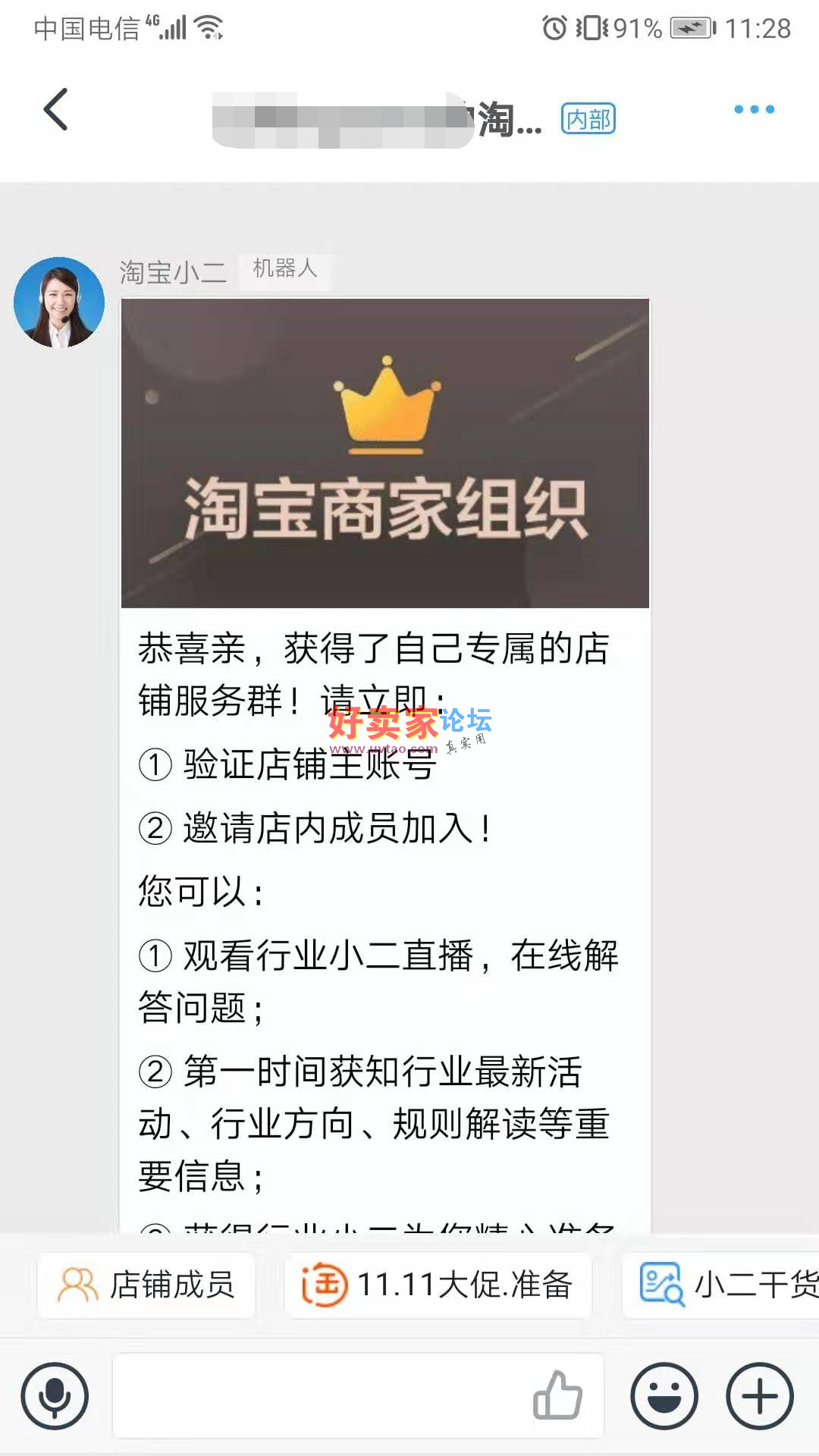The height and width of the screenshot is (1456, 819).
Task: Send a thumbs-up like
Action: pyautogui.click(x=558, y=1396)
